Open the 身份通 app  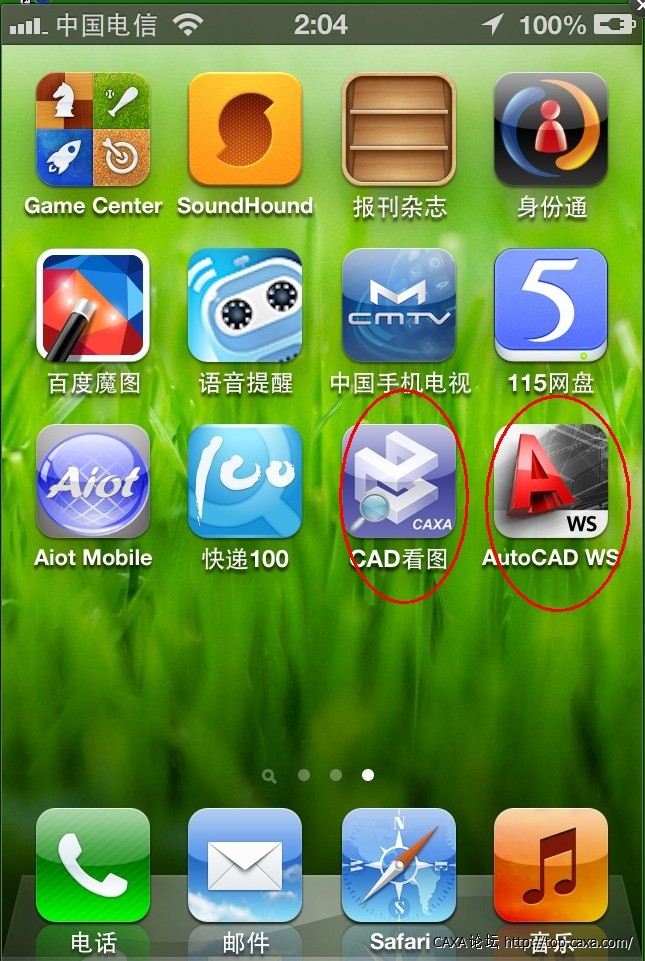(551, 129)
